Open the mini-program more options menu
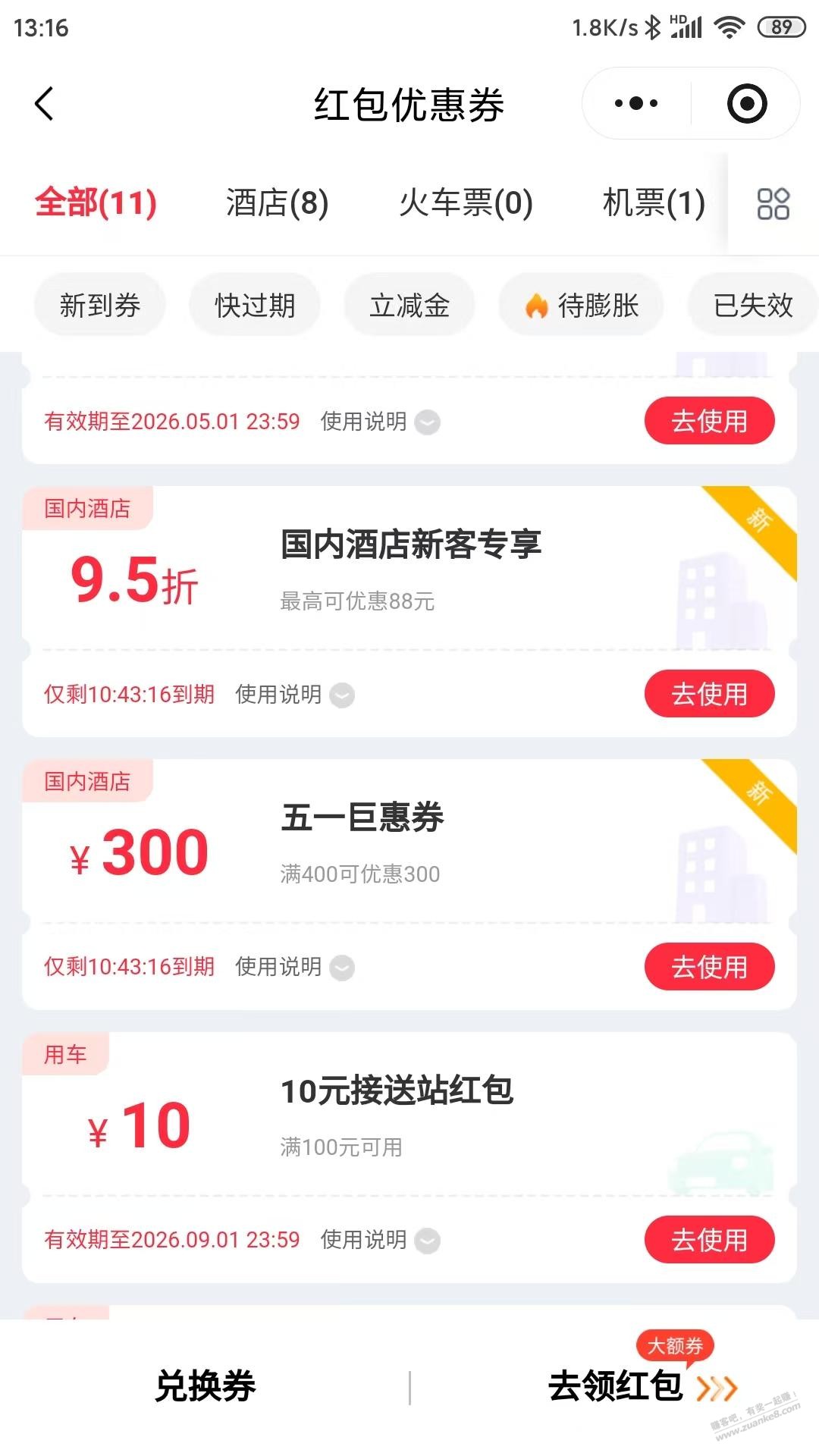Screen dimensions: 819x1456 [636, 104]
